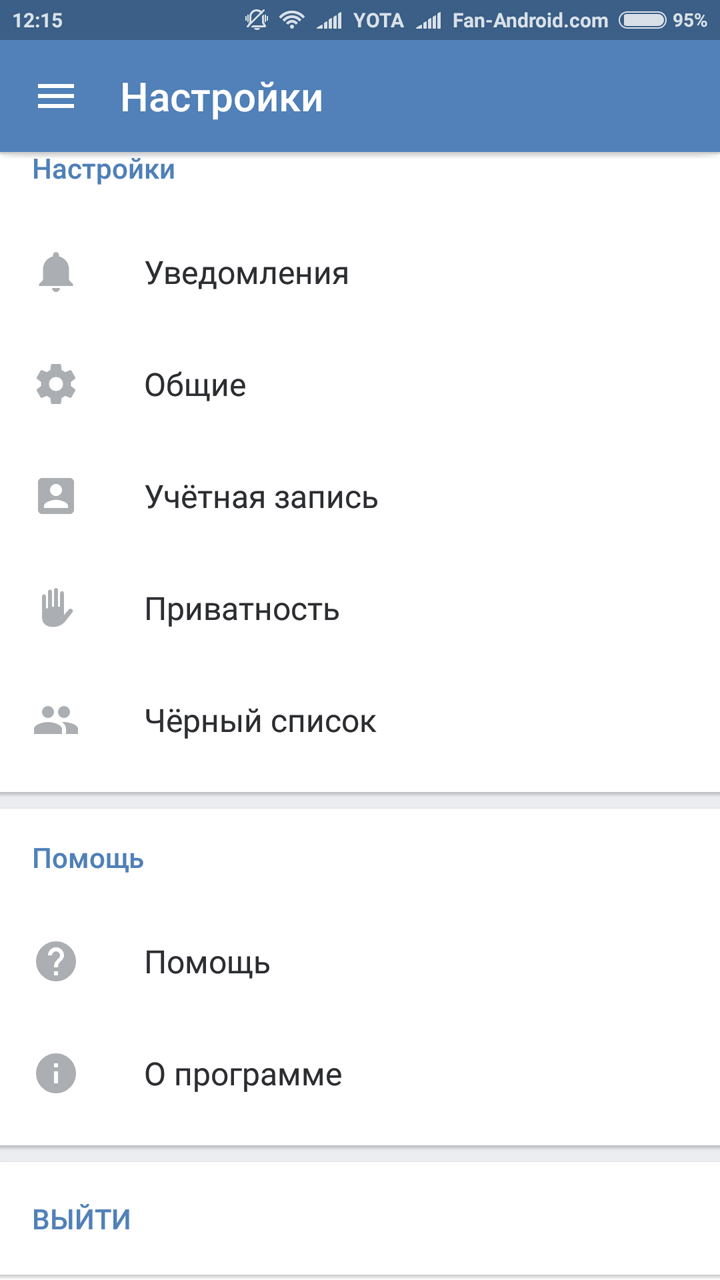View Чёрный список
Viewport: 720px width, 1280px height.
(360, 721)
